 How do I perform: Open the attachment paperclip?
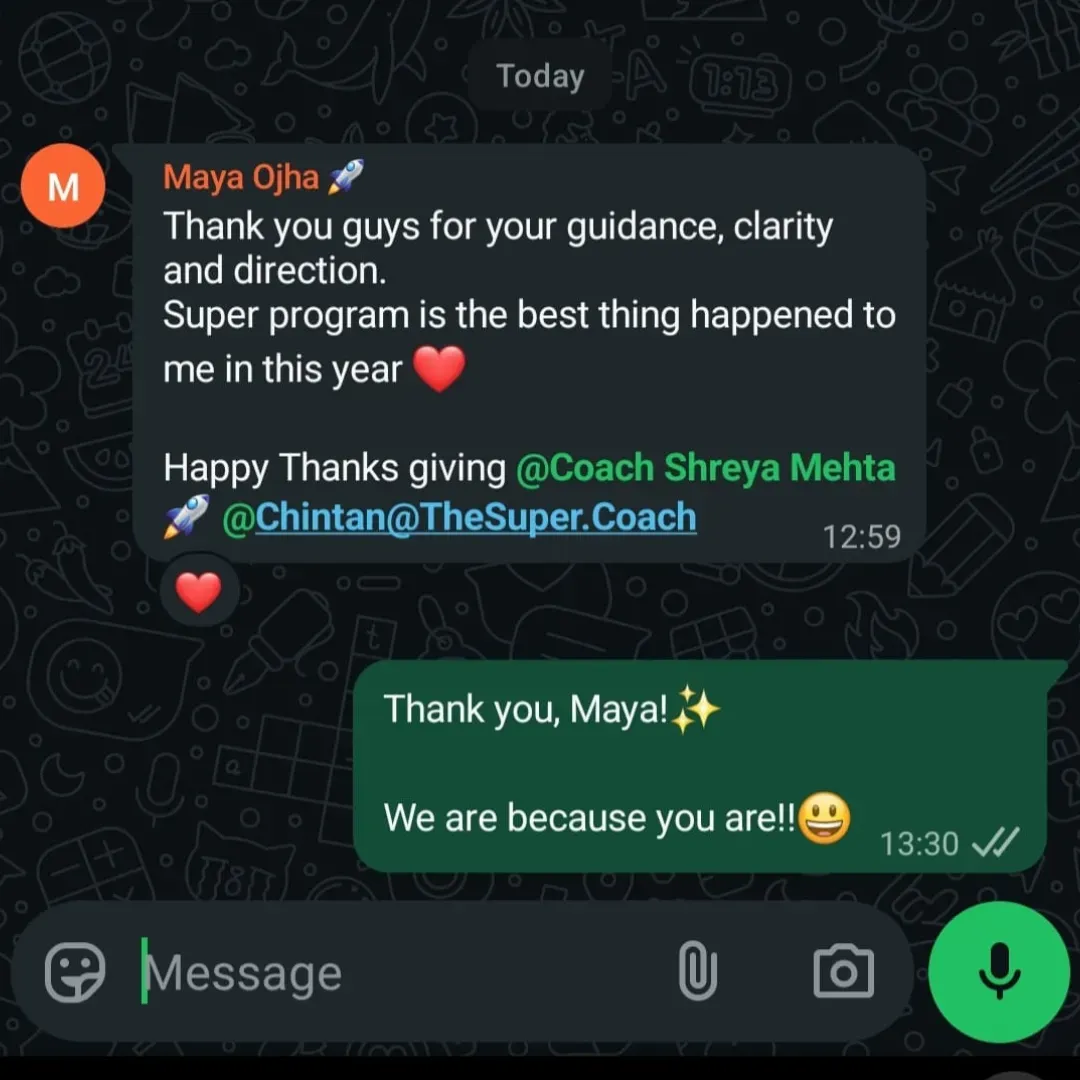click(697, 971)
